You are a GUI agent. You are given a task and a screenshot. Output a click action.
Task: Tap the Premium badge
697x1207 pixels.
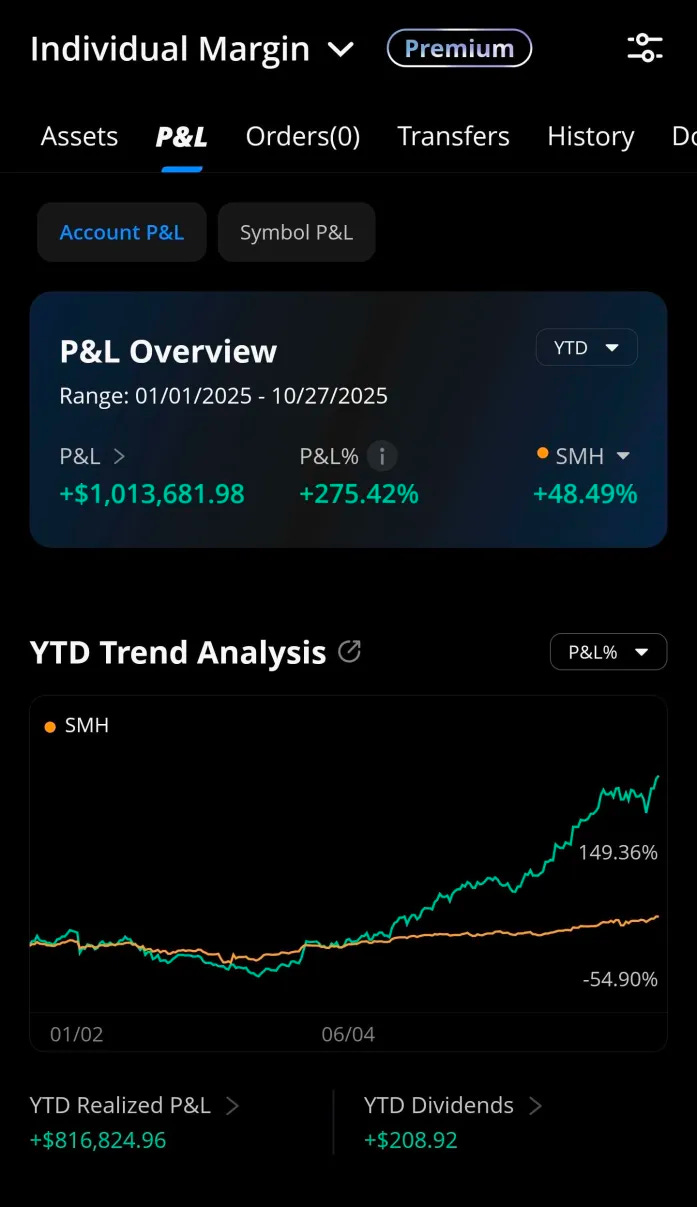coord(459,48)
